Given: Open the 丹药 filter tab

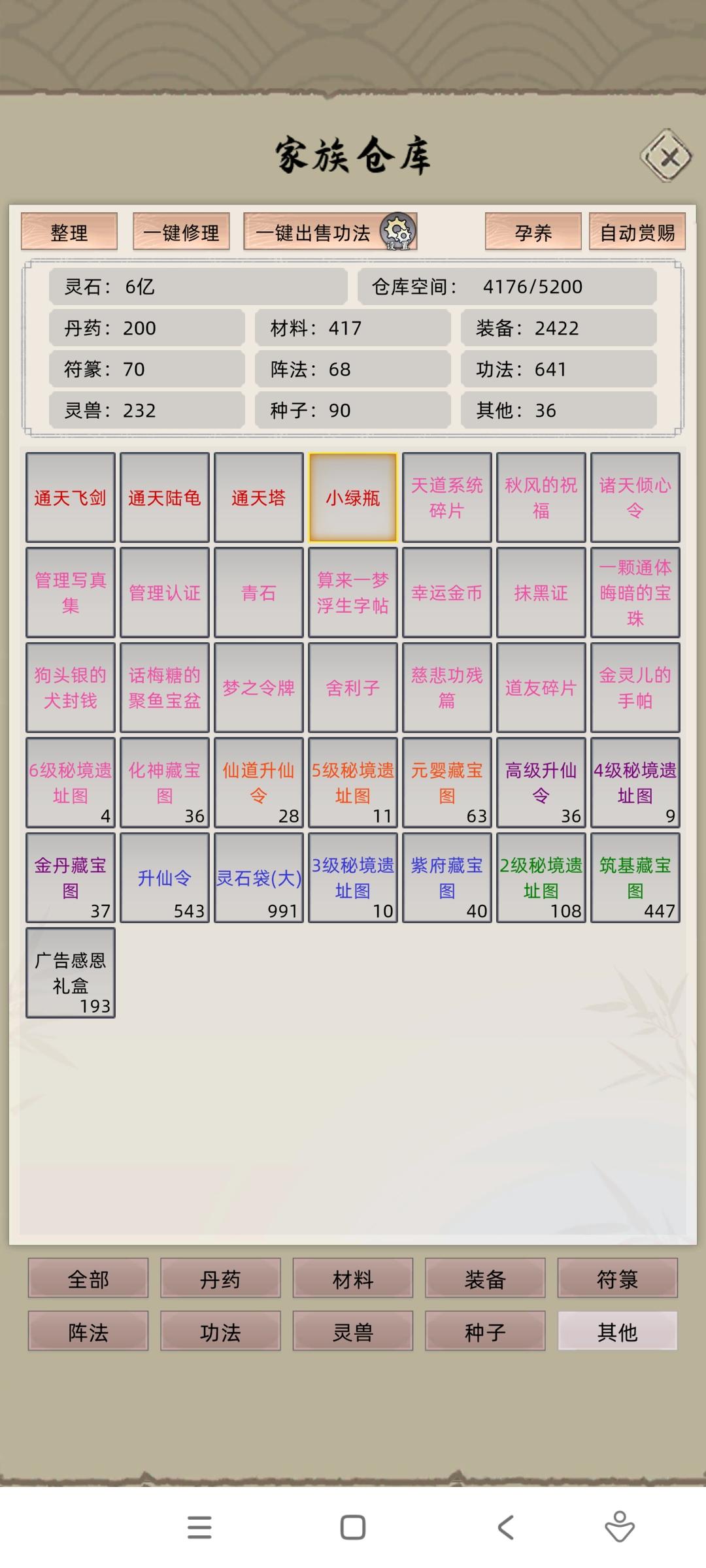Looking at the screenshot, I should (220, 1279).
